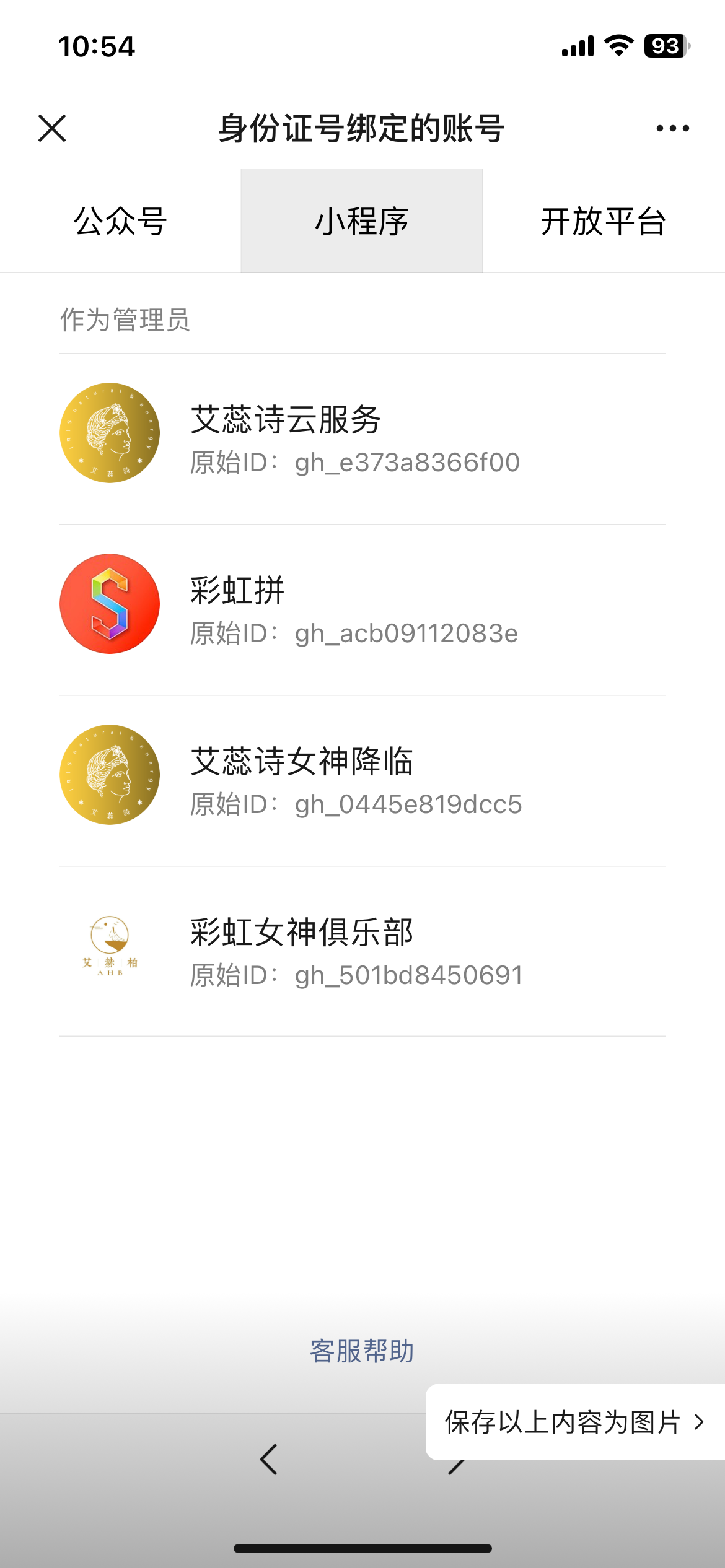
Task: Switch to the 开放平台 tab
Action: pyautogui.click(x=603, y=221)
